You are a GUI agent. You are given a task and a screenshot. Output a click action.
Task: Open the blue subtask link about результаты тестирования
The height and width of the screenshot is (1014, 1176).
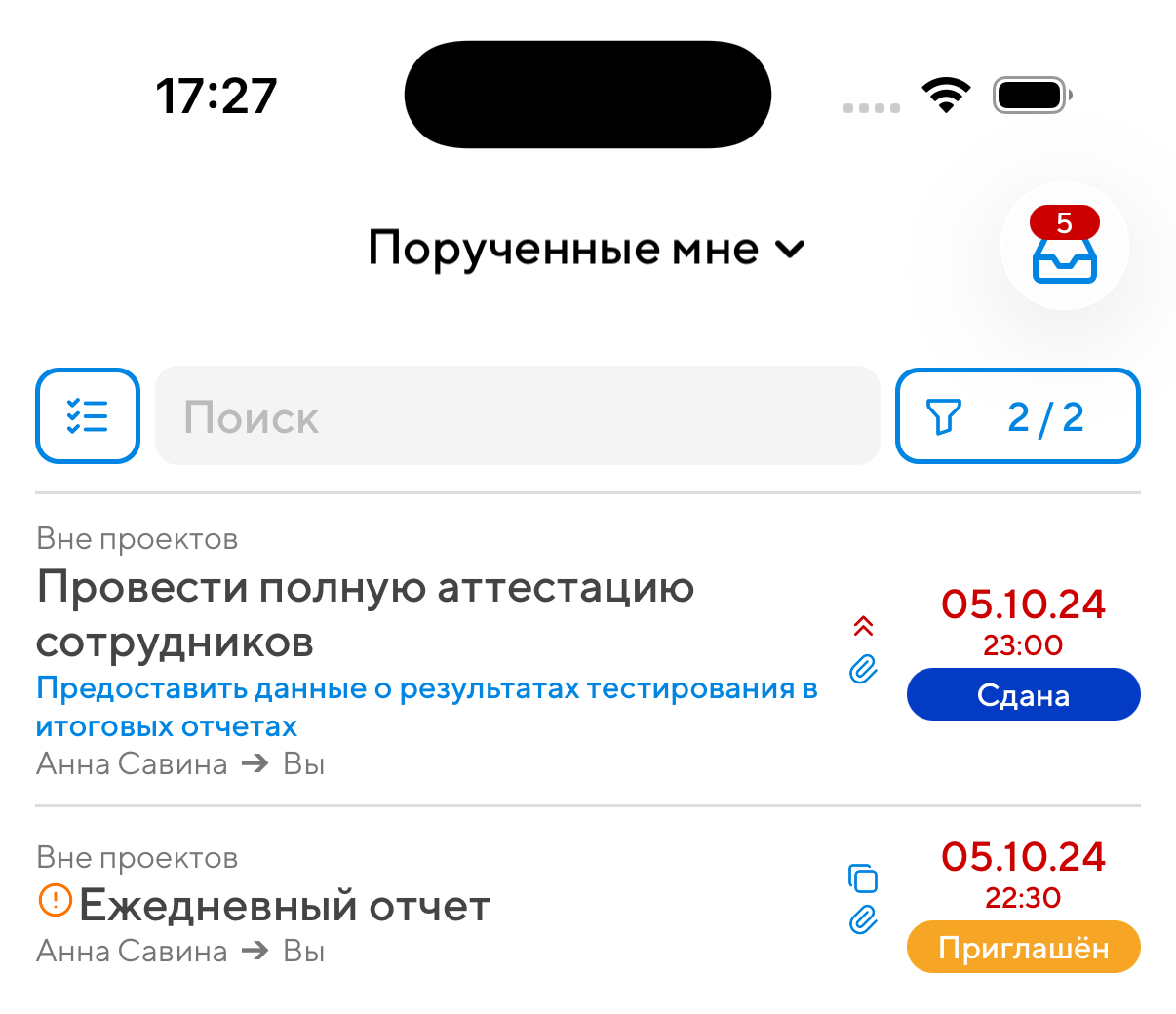pyautogui.click(x=426, y=707)
